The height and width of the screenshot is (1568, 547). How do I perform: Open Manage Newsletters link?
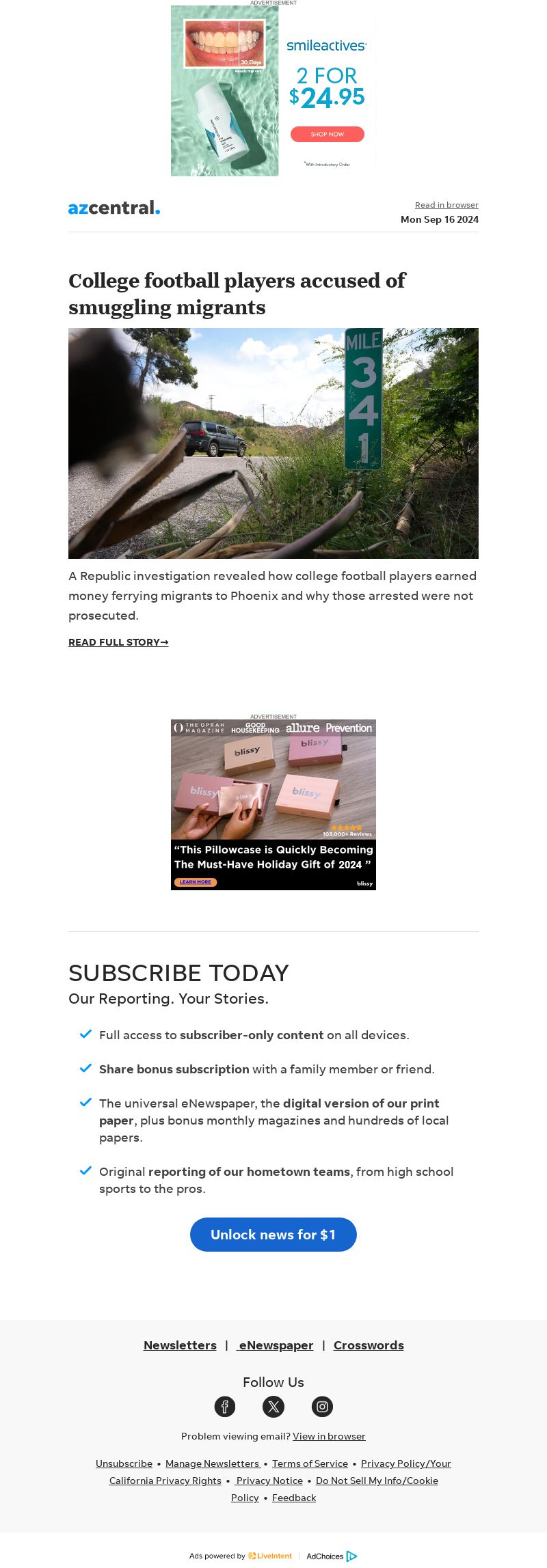click(x=212, y=1463)
